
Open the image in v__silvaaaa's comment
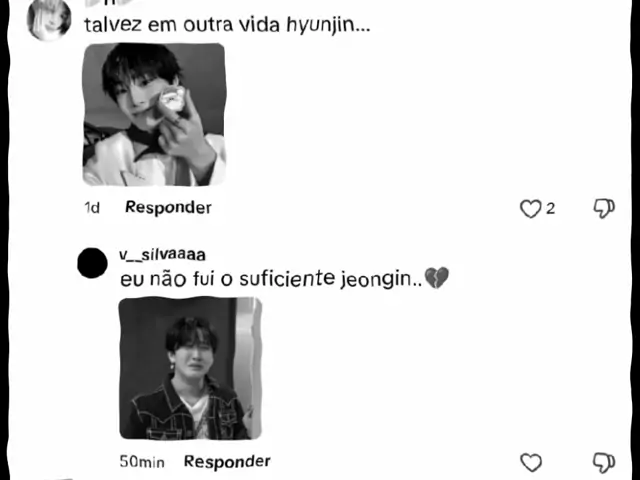[190, 368]
